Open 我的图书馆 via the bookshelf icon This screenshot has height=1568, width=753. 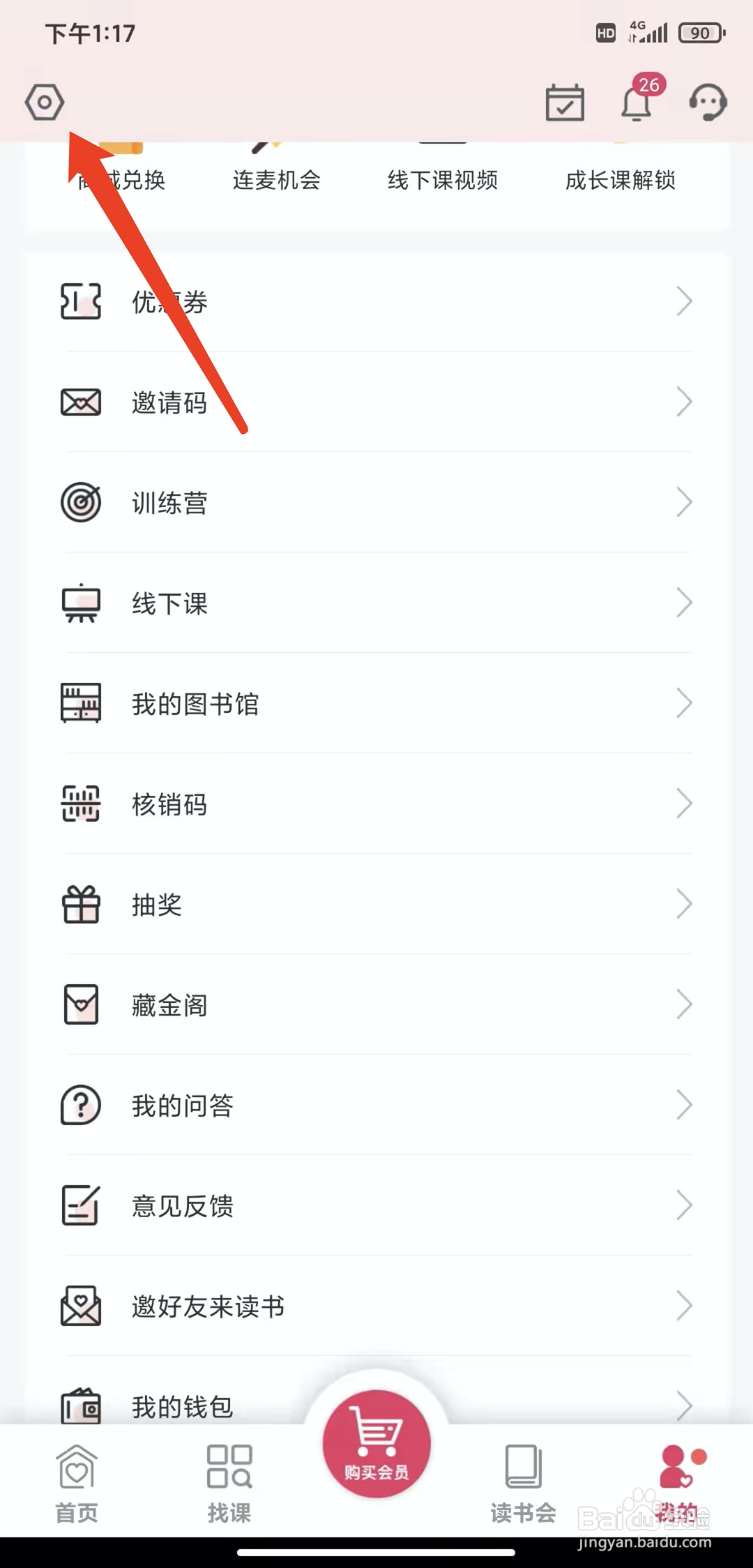coord(80,703)
